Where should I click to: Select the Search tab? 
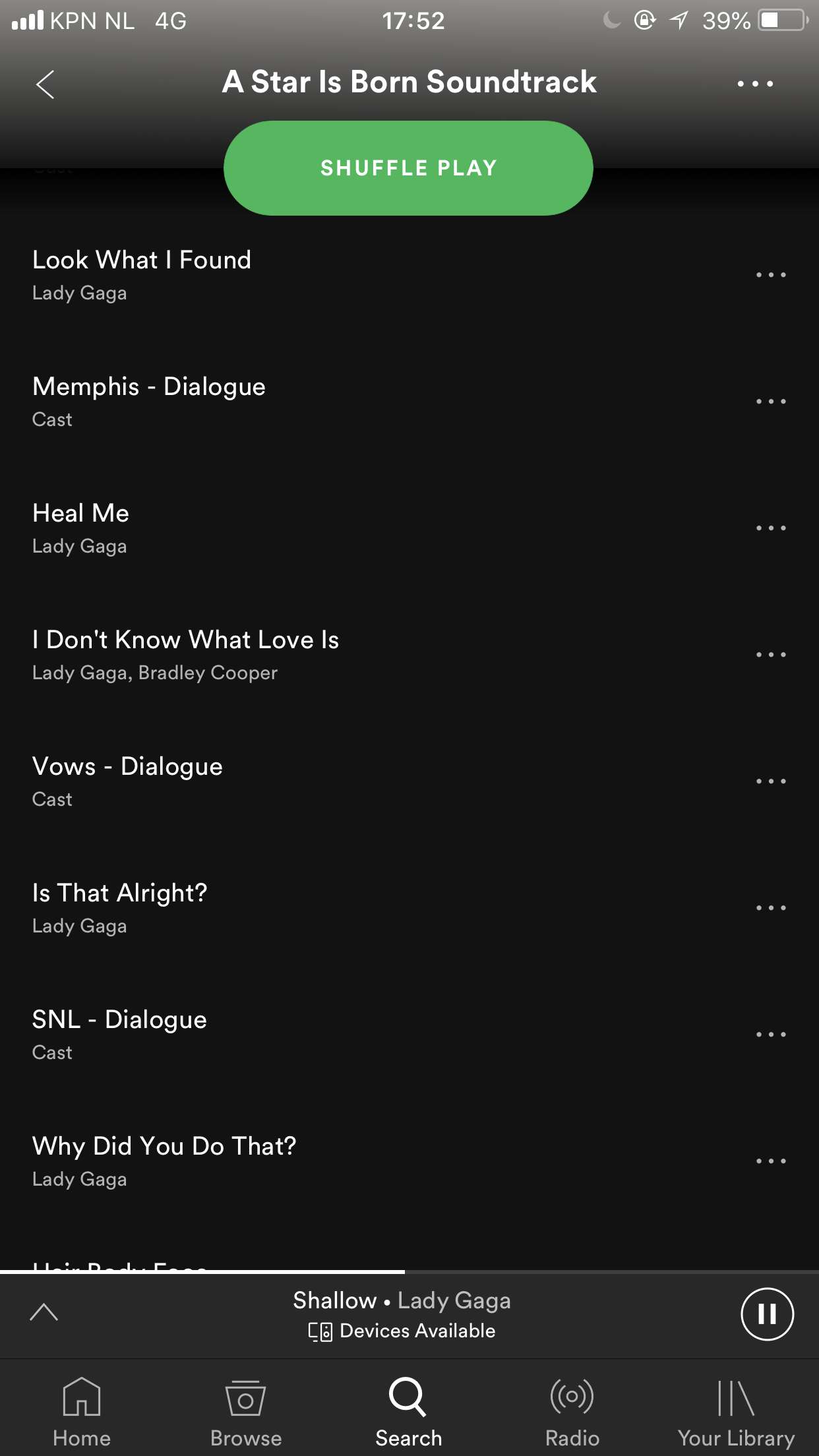point(408,1412)
